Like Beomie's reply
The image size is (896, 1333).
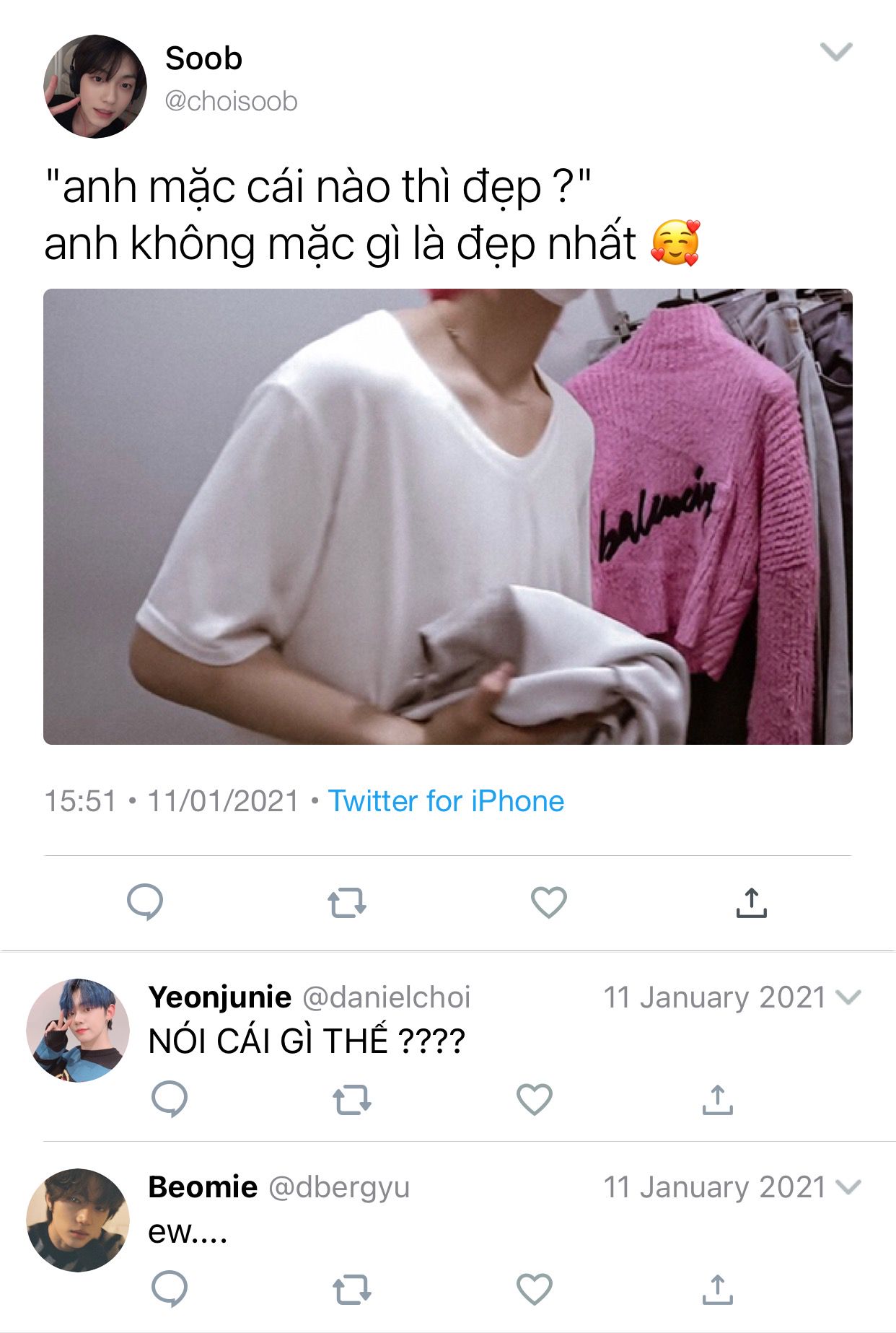coord(534,1289)
